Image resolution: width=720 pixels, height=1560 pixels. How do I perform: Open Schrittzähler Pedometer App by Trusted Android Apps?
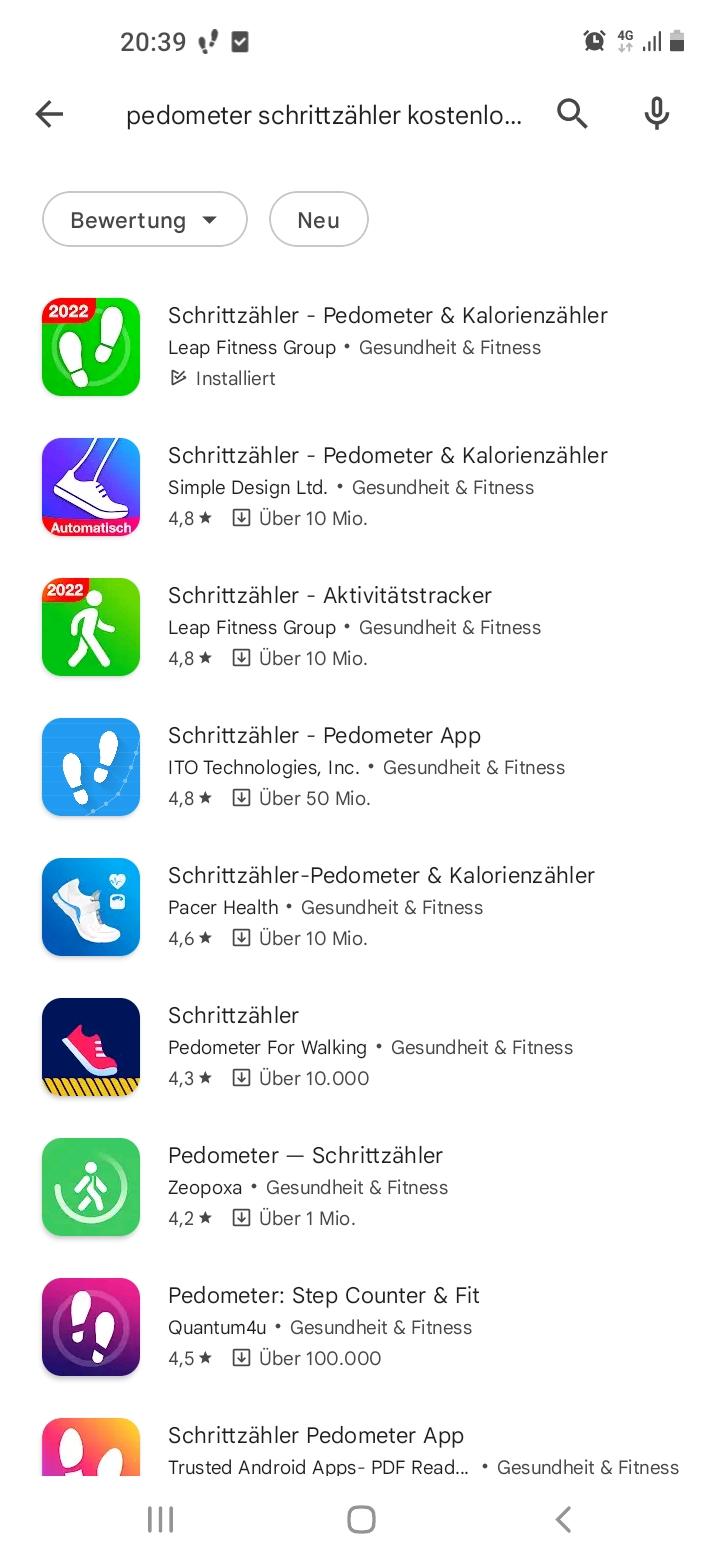[x=360, y=1448]
